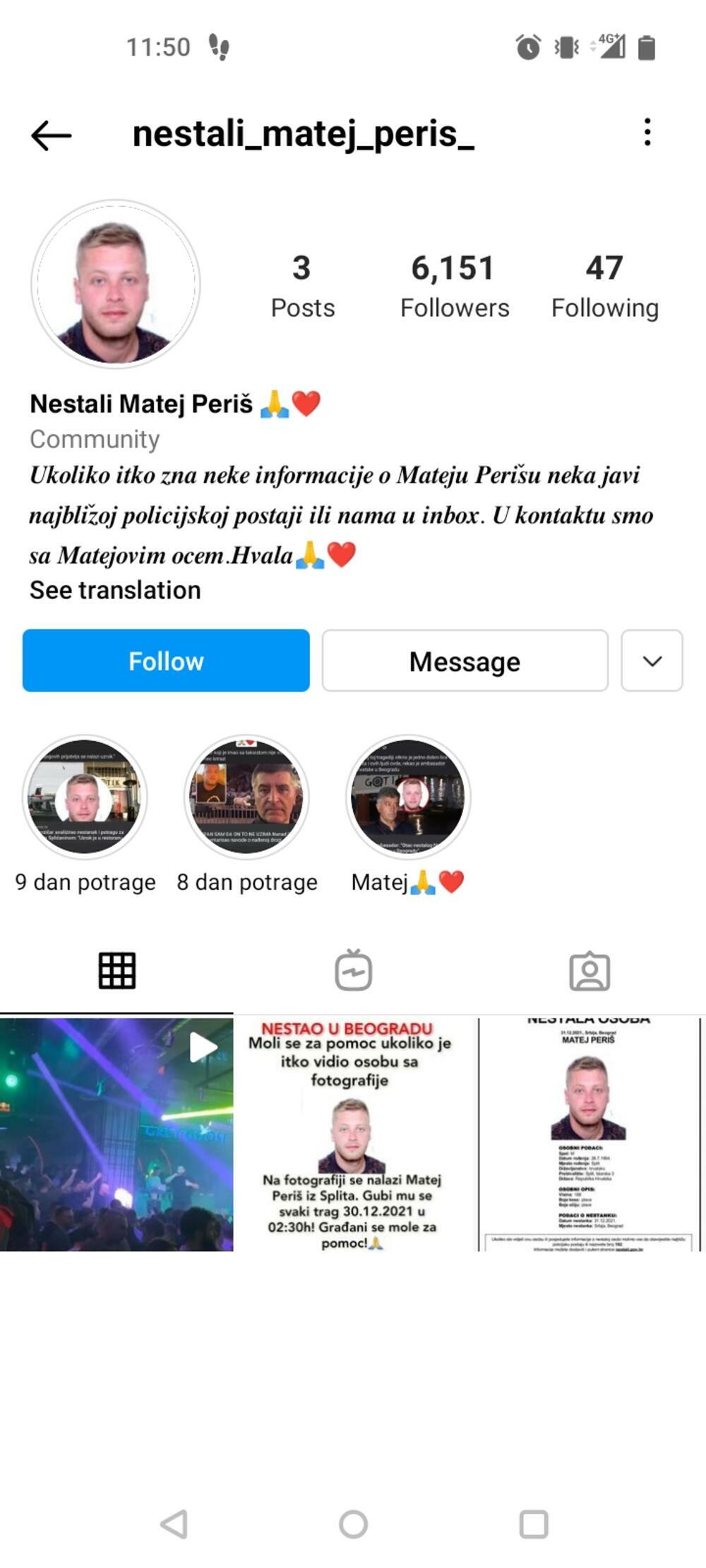View the 47 following list
The height and width of the screenshot is (1568, 706).
pyautogui.click(x=604, y=287)
